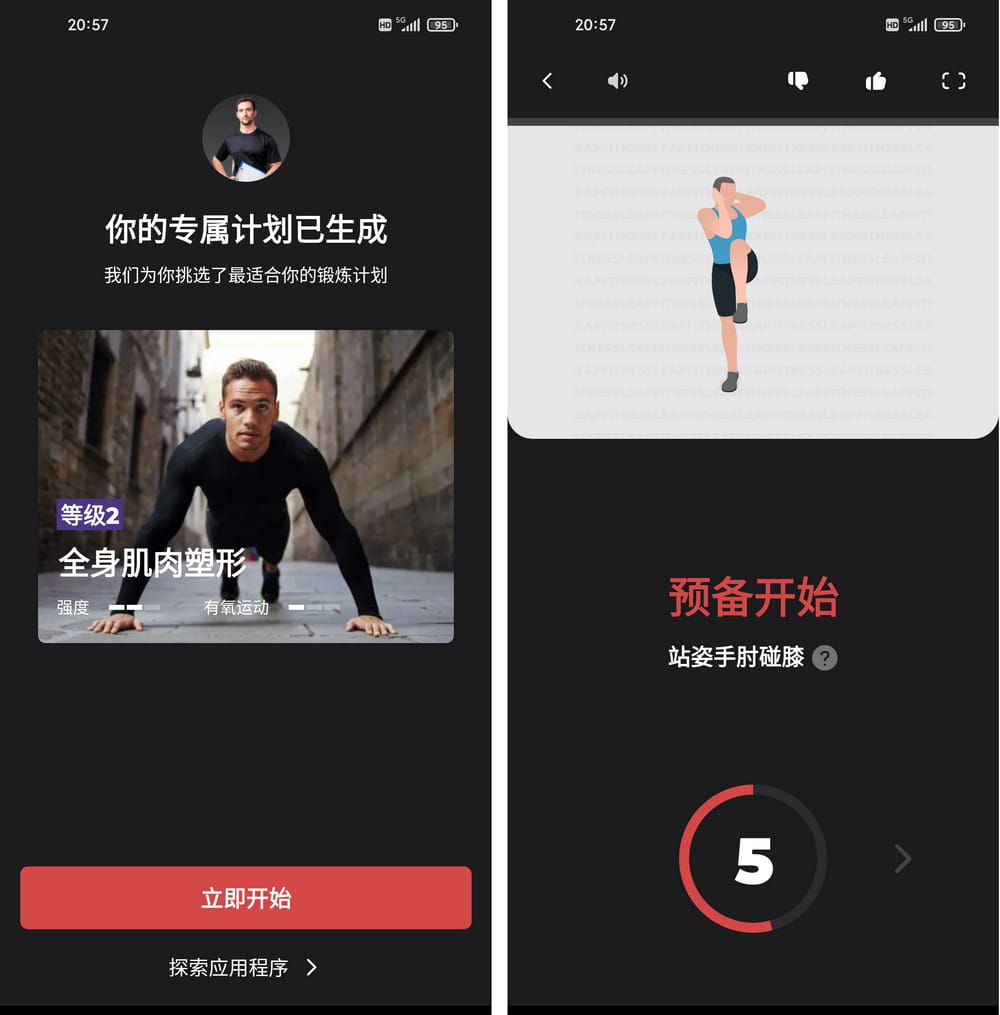The width and height of the screenshot is (1000, 1015).
Task: Enter fullscreen mode for the exercise video
Action: [x=953, y=81]
